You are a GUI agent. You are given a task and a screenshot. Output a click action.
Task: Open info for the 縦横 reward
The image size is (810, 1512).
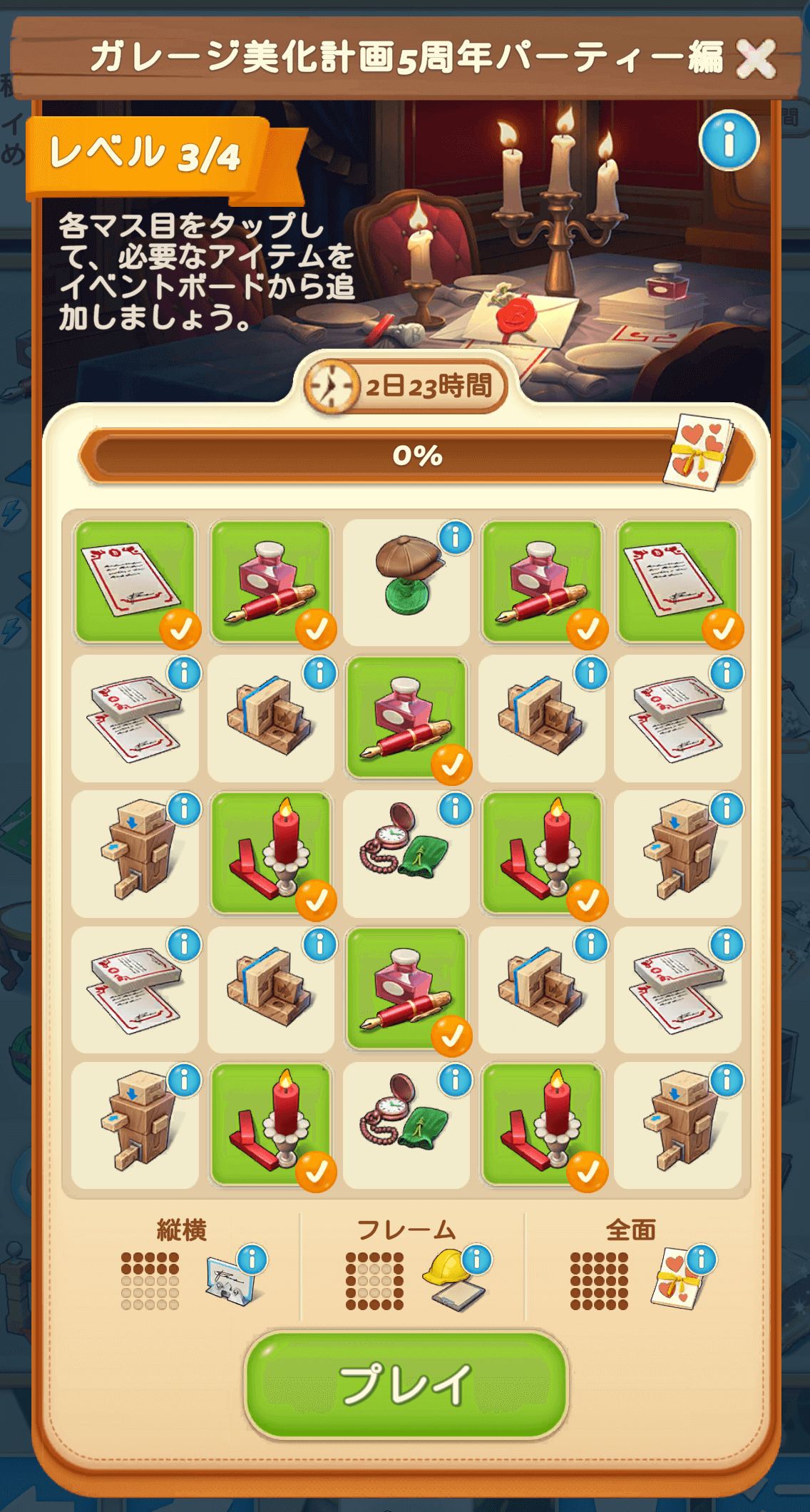[x=252, y=1260]
